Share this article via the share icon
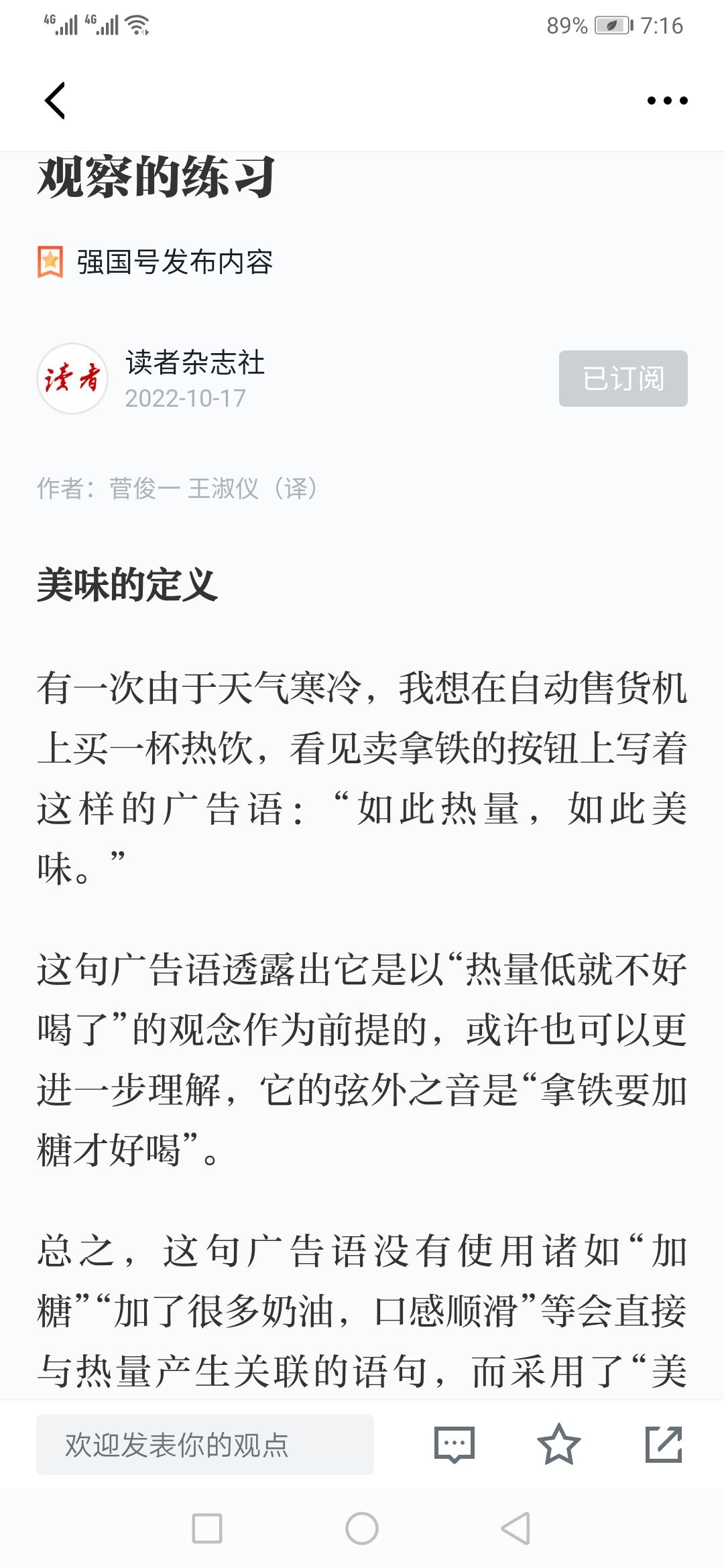The height and width of the screenshot is (1568, 724). click(664, 1444)
